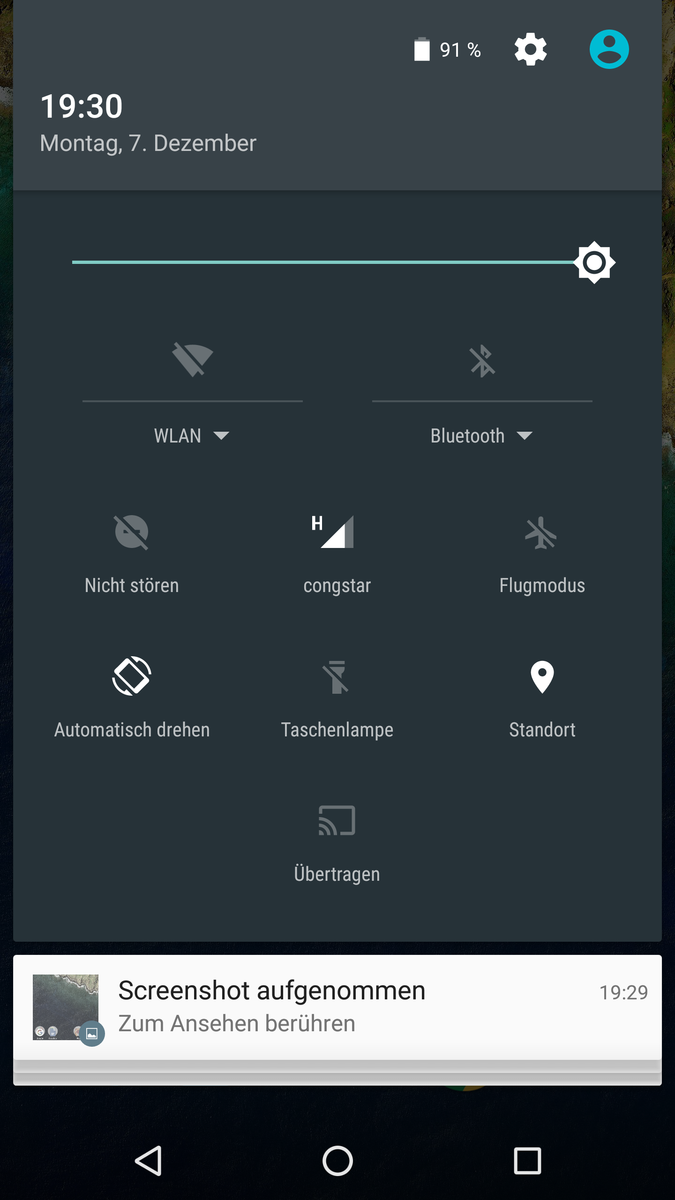The height and width of the screenshot is (1200, 675).
Task: Toggle Standort location setting
Action: (542, 696)
